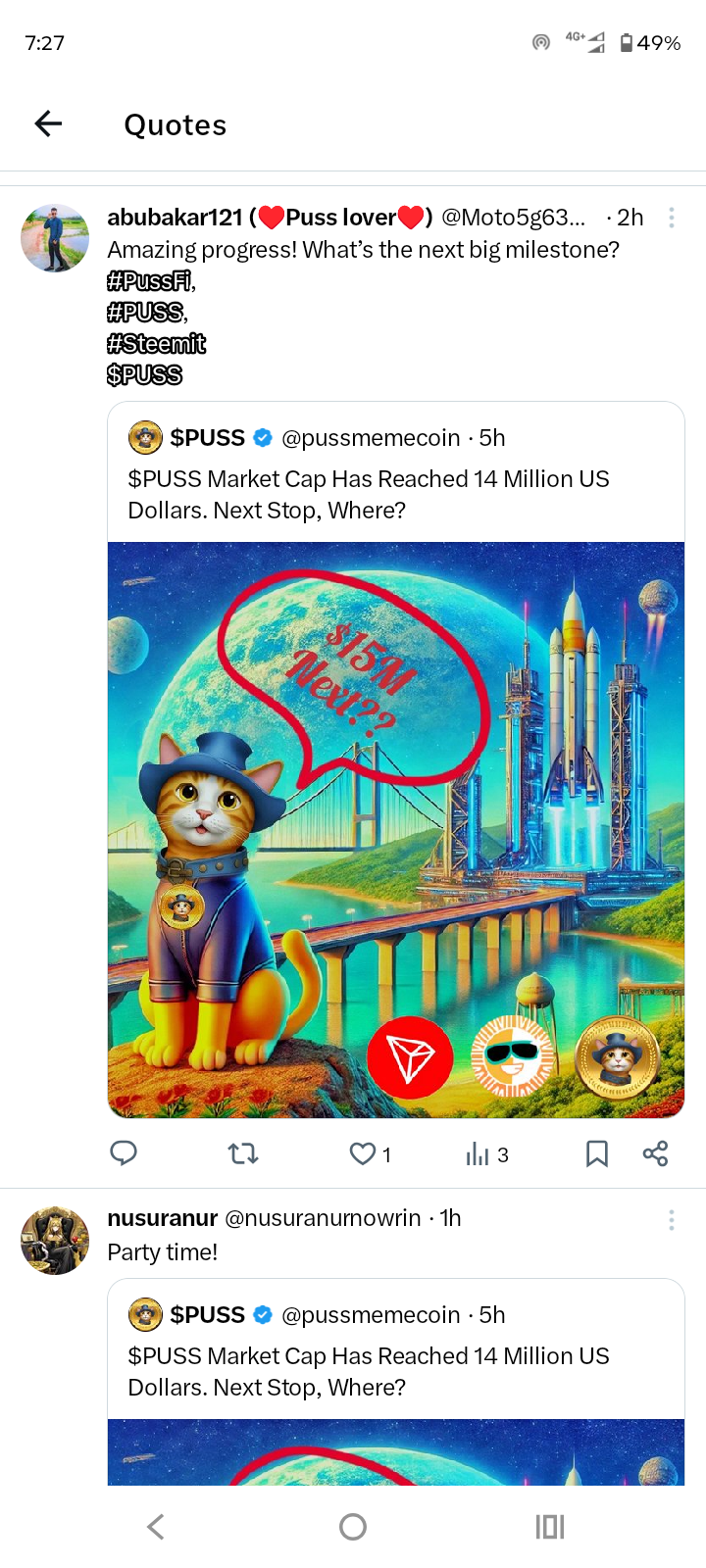This screenshot has width=706, height=1568.
Task: Repost abubakar121's quote
Action: point(243,1153)
